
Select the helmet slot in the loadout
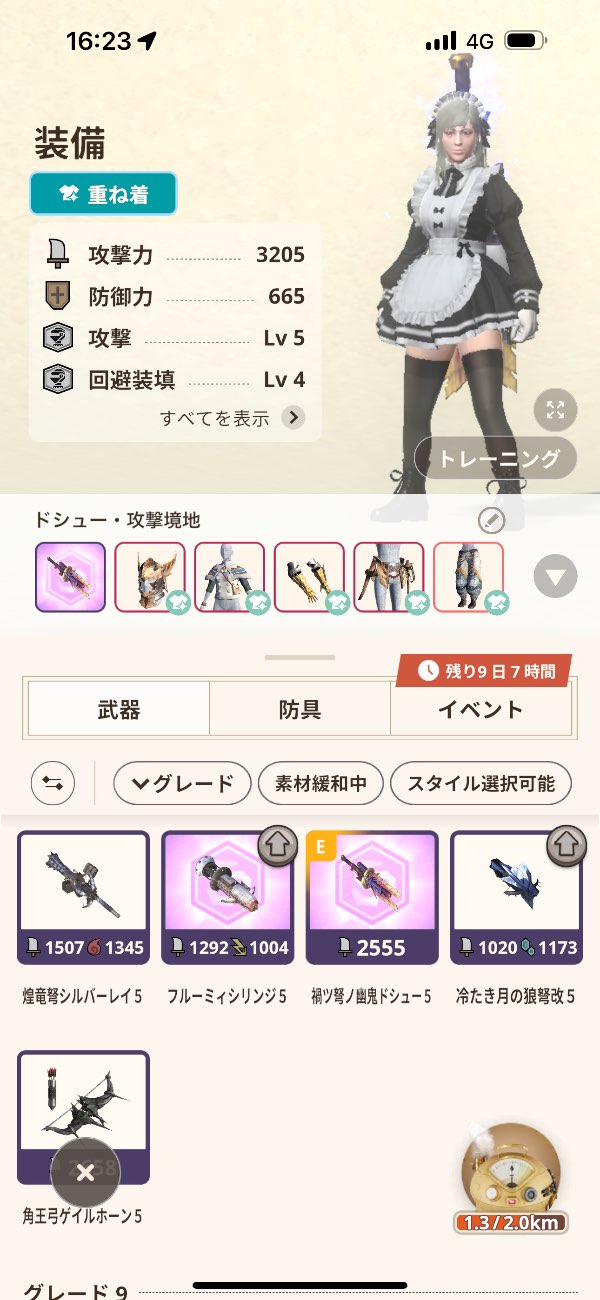150,577
